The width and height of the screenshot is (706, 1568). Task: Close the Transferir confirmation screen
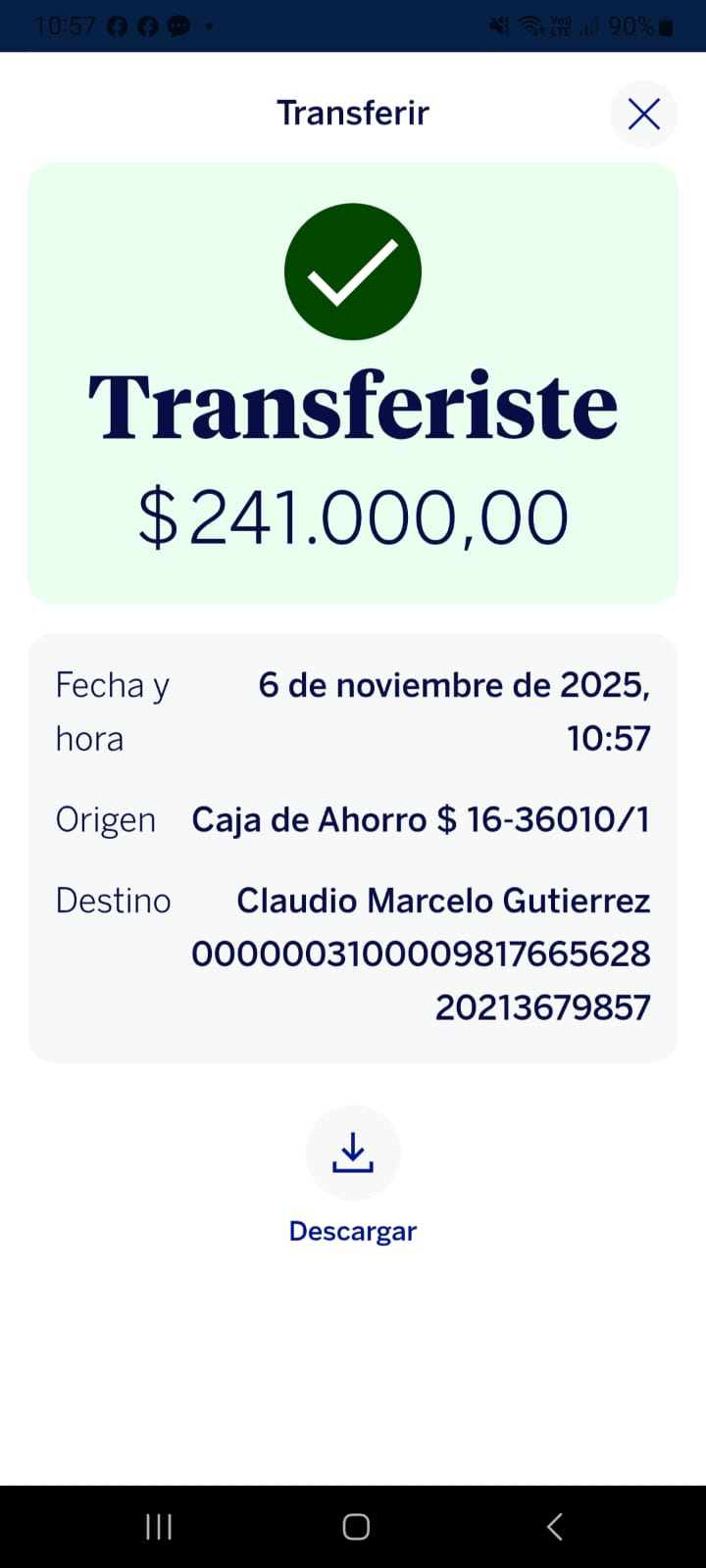pyautogui.click(x=643, y=115)
